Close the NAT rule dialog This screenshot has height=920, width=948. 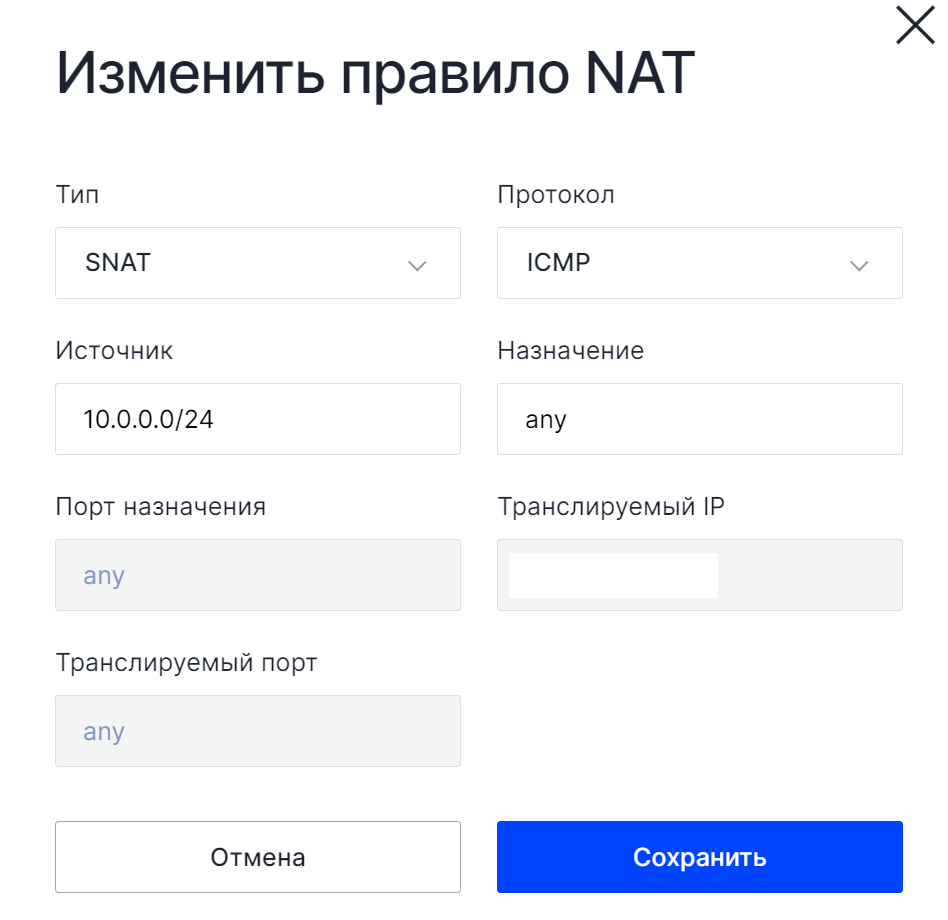914,27
